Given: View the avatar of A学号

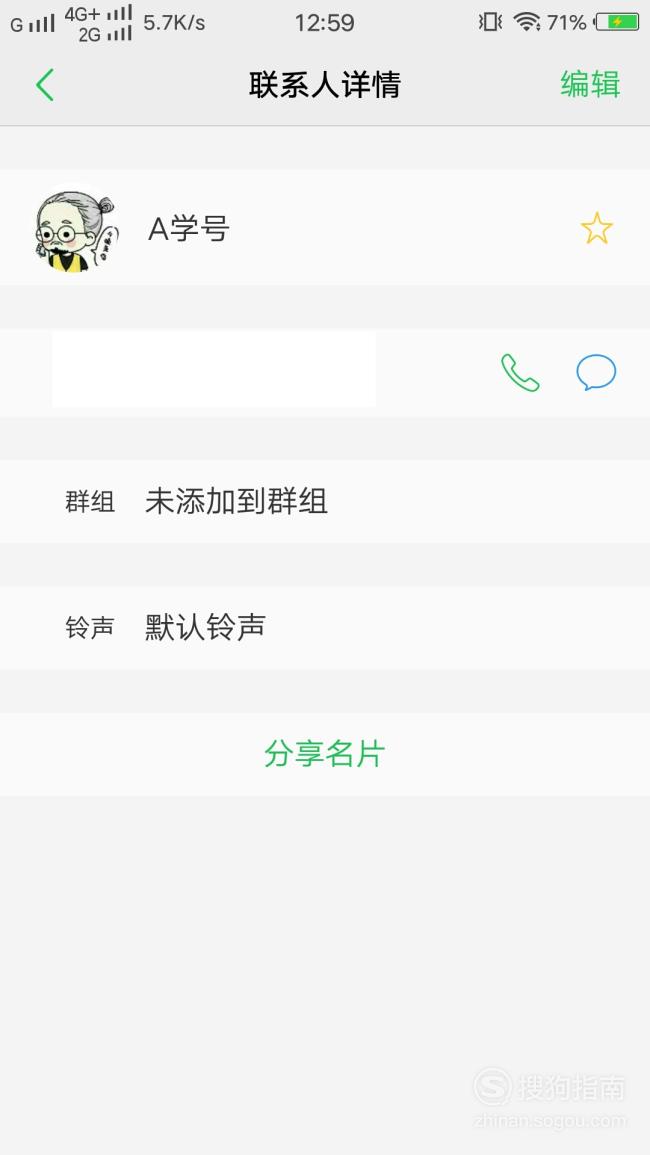Looking at the screenshot, I should [77, 229].
